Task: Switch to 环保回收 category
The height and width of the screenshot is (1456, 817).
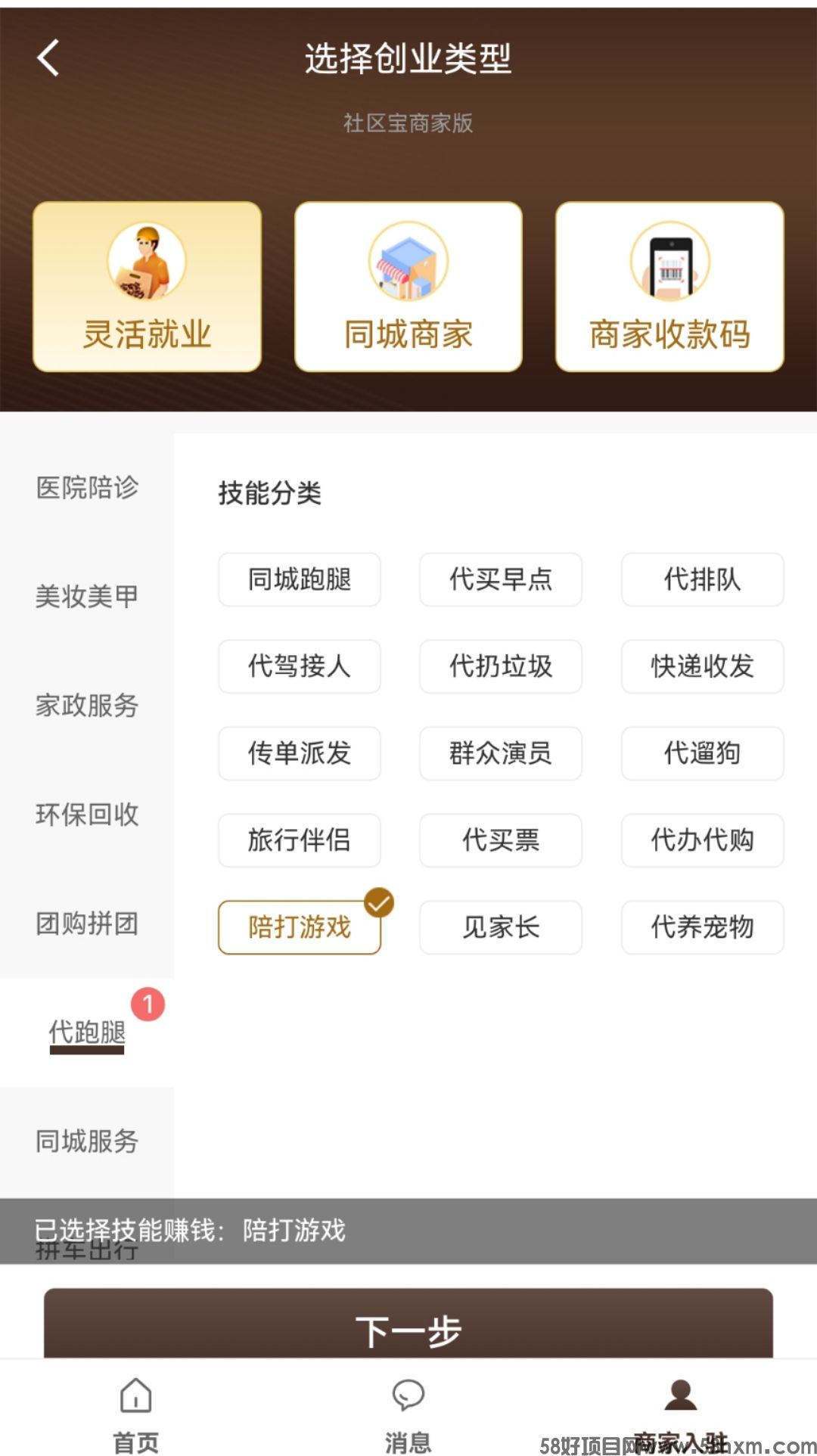Action: coord(87,815)
